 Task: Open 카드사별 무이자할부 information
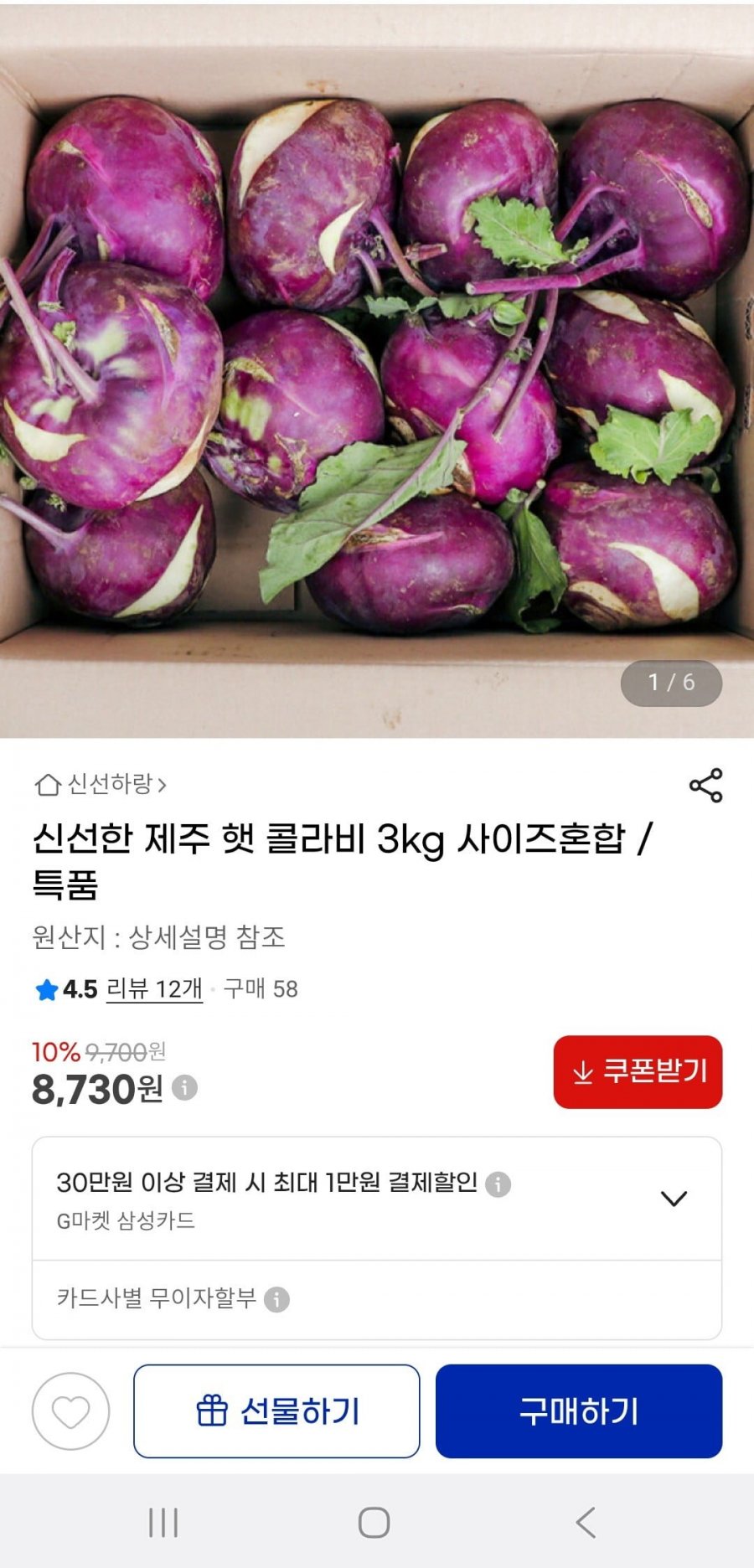(x=276, y=1299)
